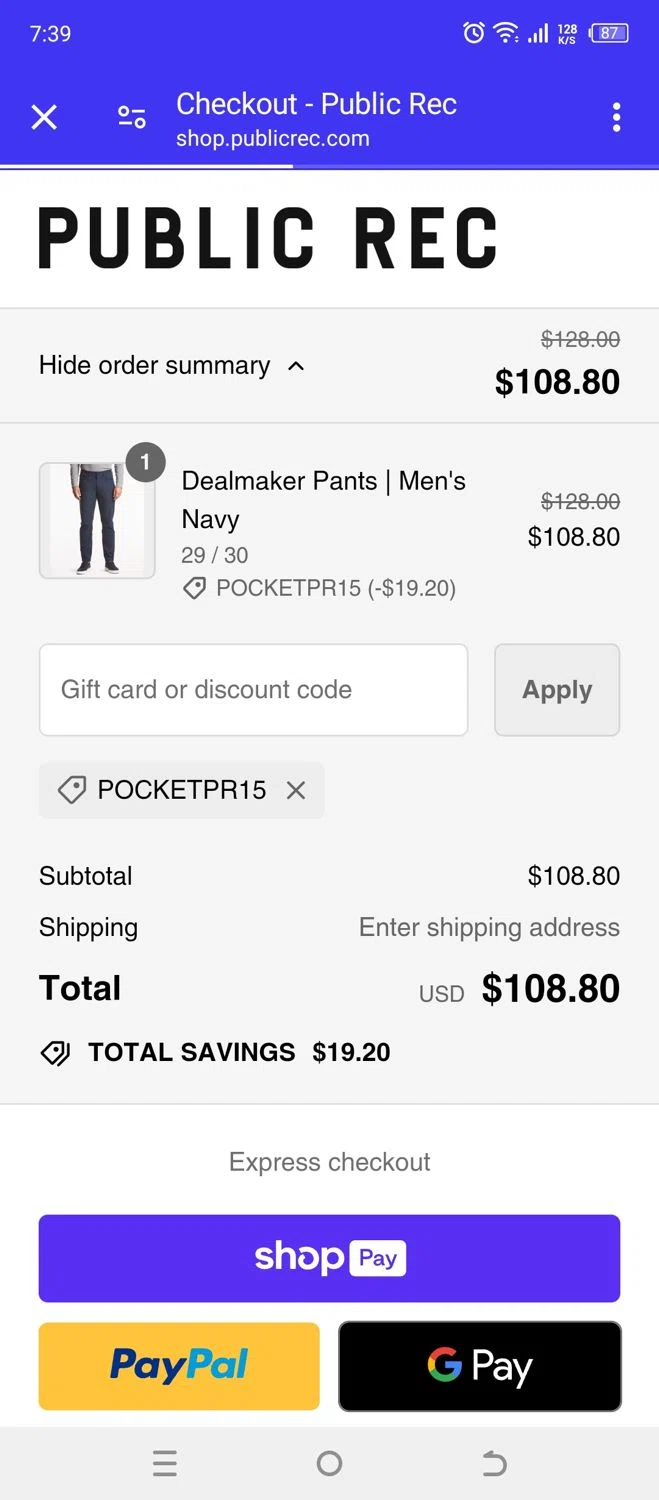Open the site settings icon

coord(132,118)
